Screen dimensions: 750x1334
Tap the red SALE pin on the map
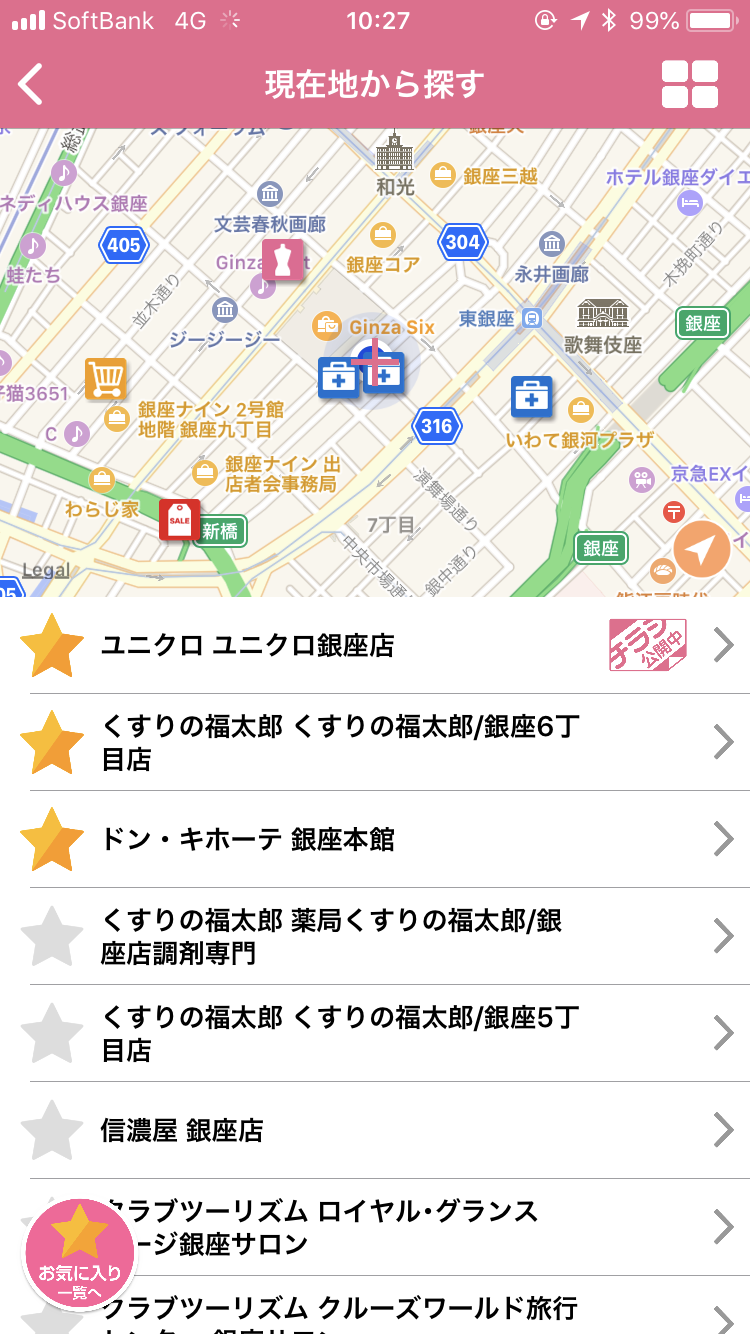pos(179,519)
